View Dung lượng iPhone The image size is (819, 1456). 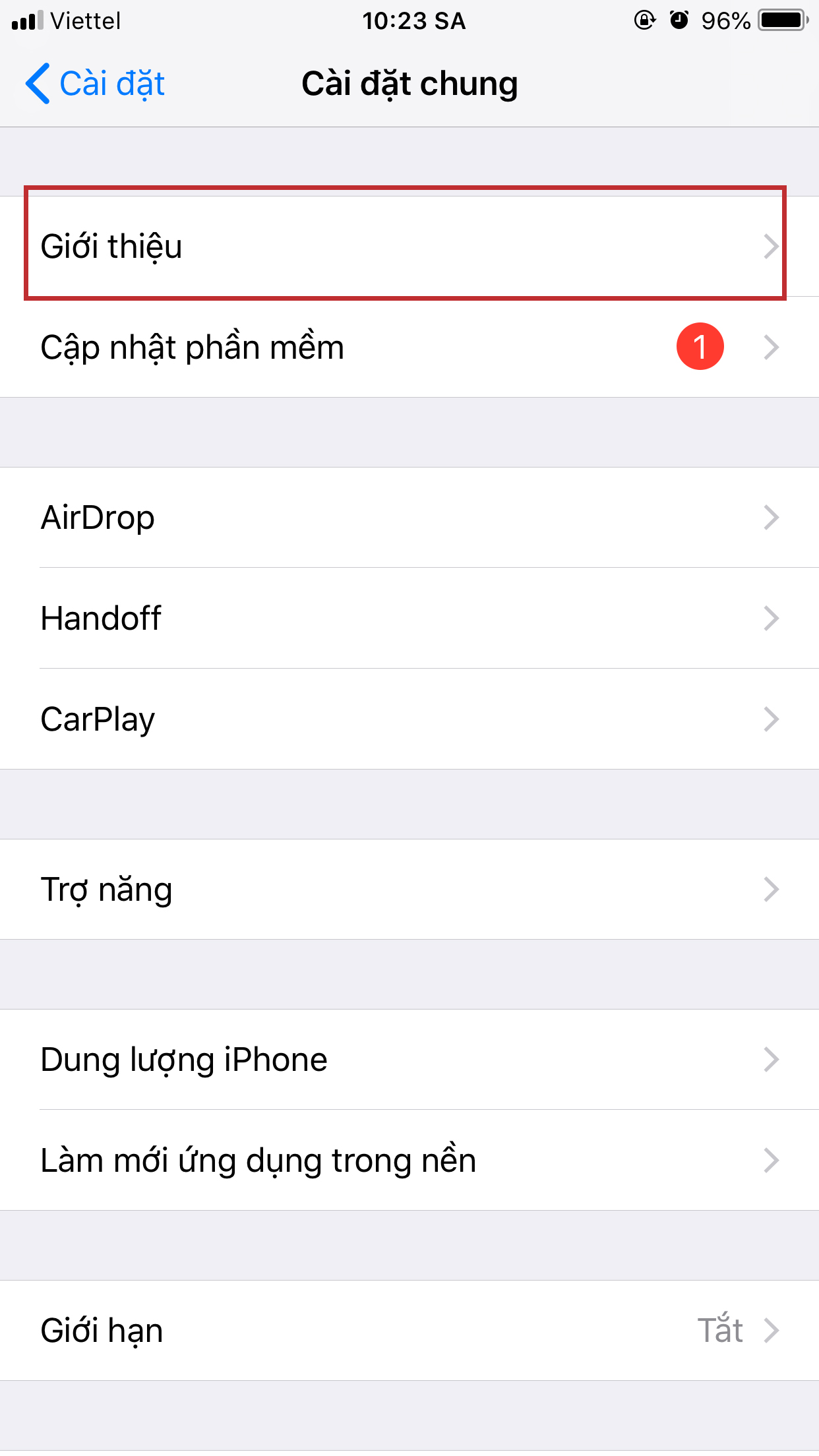tap(409, 1060)
